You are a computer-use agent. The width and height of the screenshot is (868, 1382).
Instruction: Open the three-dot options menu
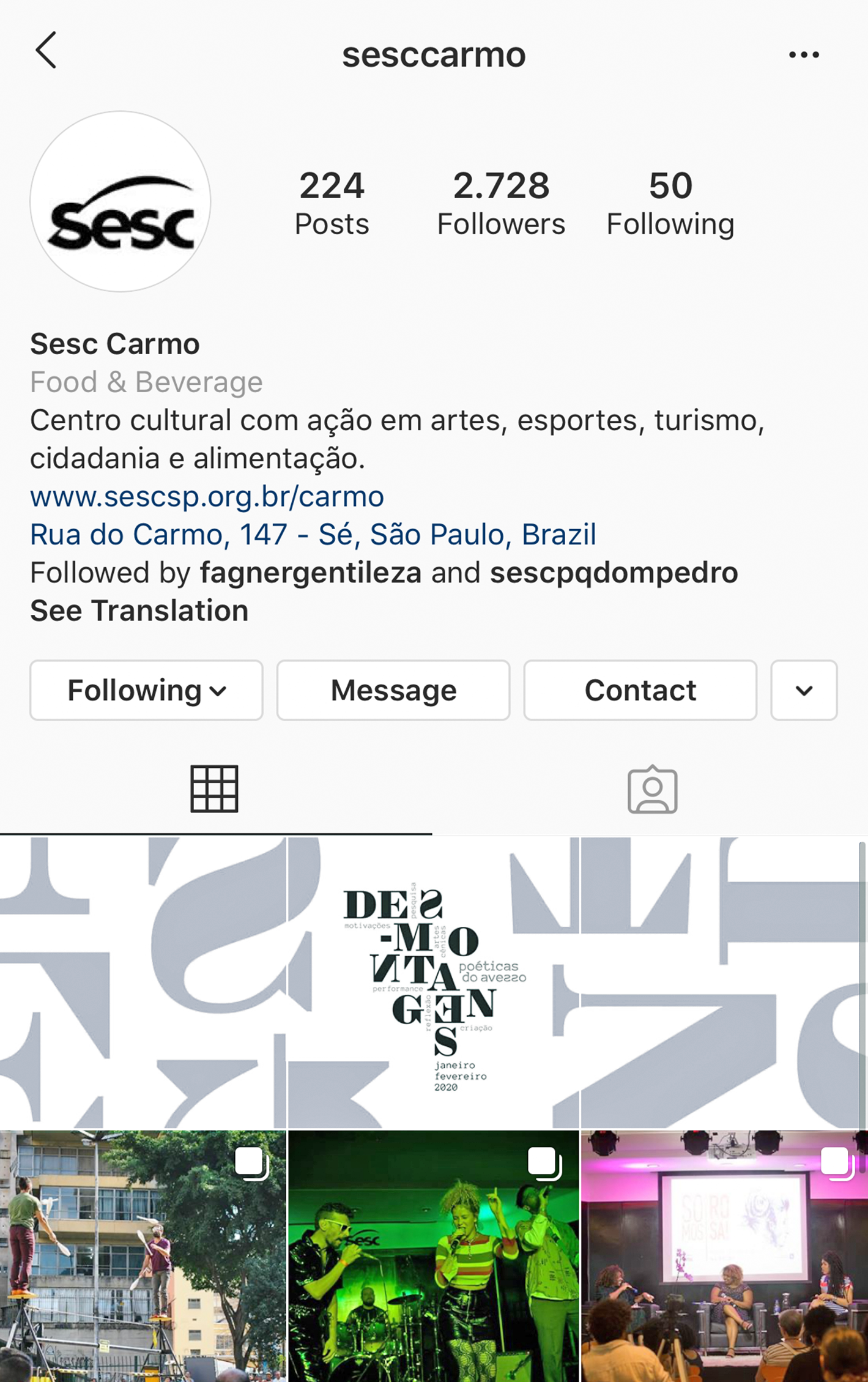coord(803,55)
